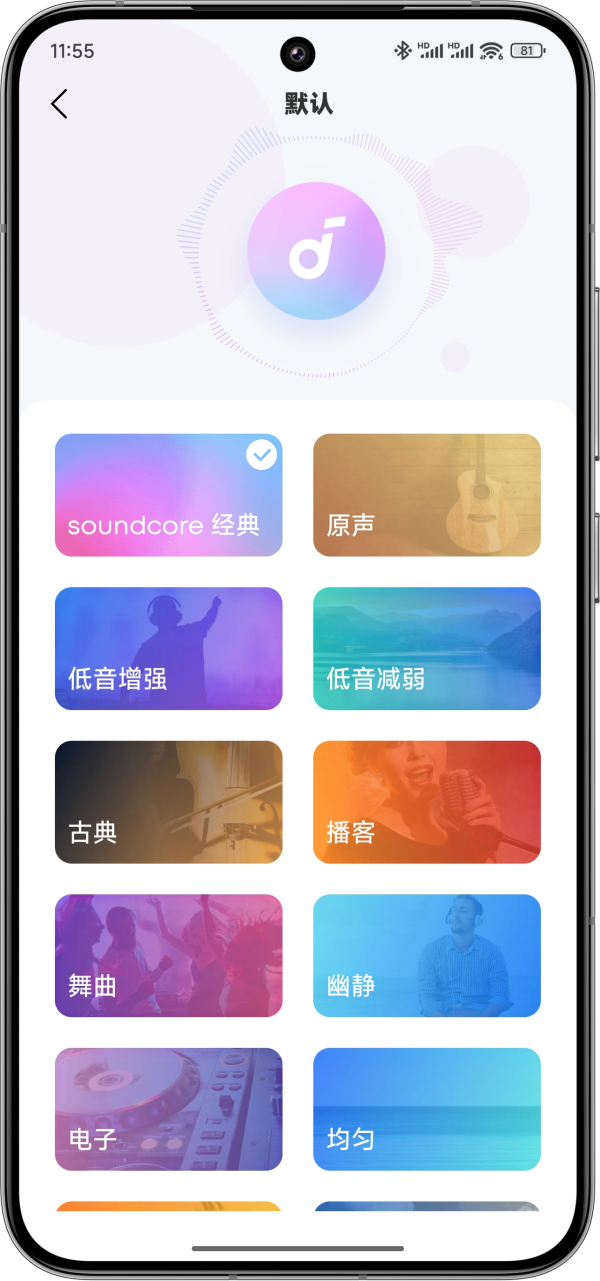Choose the 幽静 preset

tap(427, 955)
